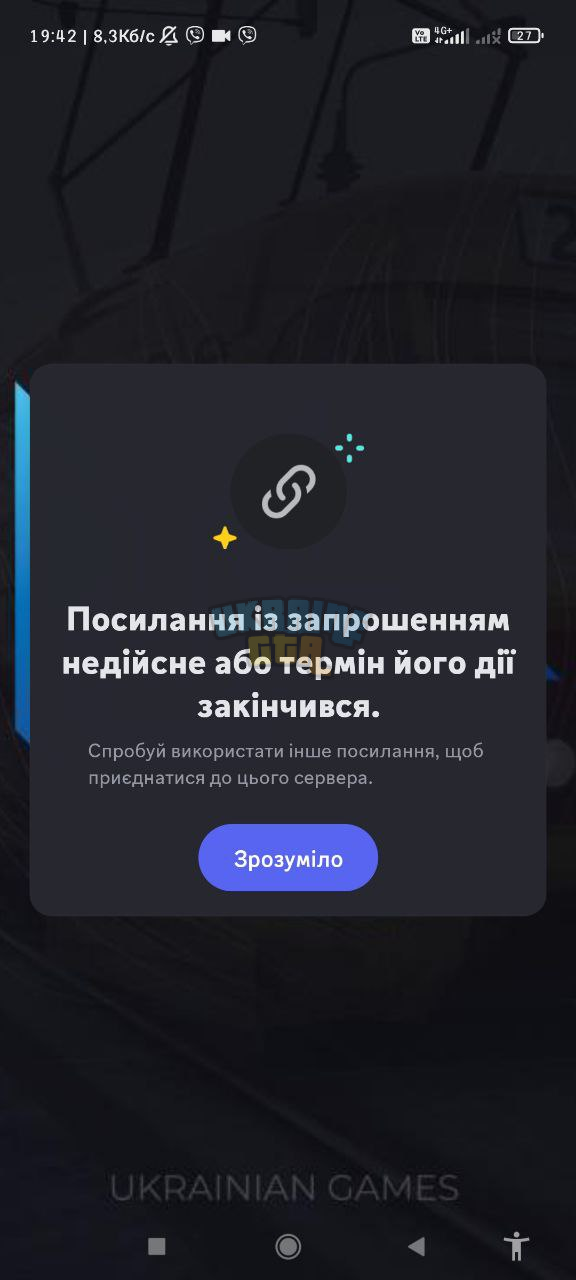Screen dimensions: 576x1280
Task: Return to the home screen via the home button
Action: (x=288, y=1246)
